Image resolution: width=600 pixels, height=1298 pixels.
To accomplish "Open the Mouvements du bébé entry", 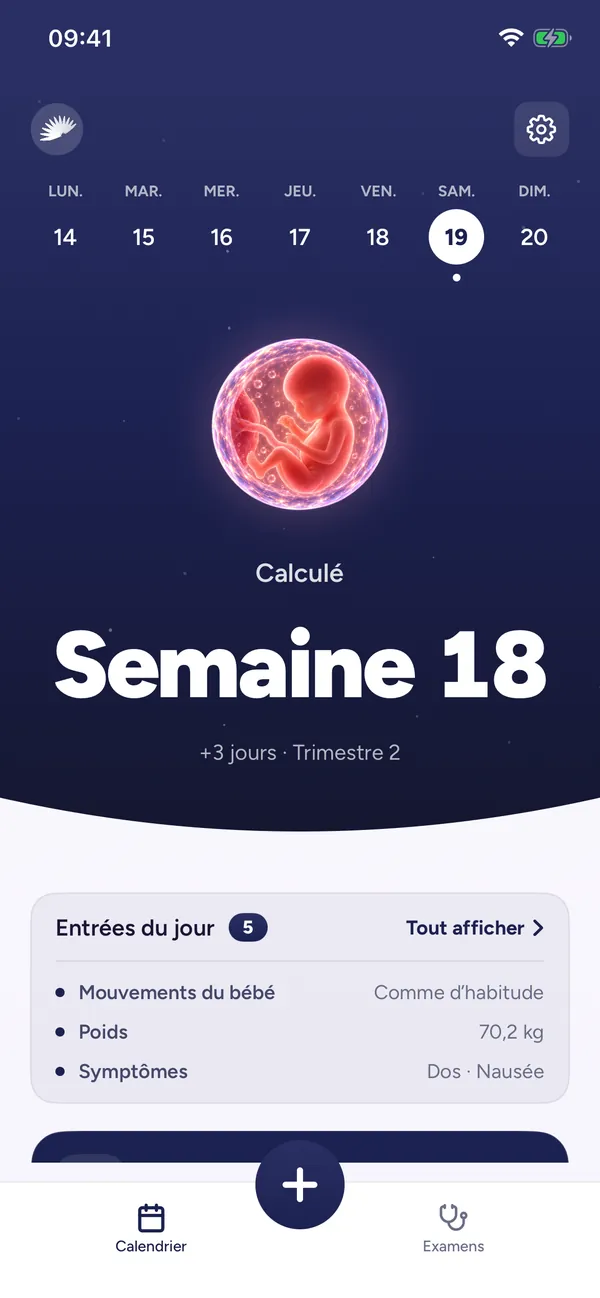I will 300,993.
